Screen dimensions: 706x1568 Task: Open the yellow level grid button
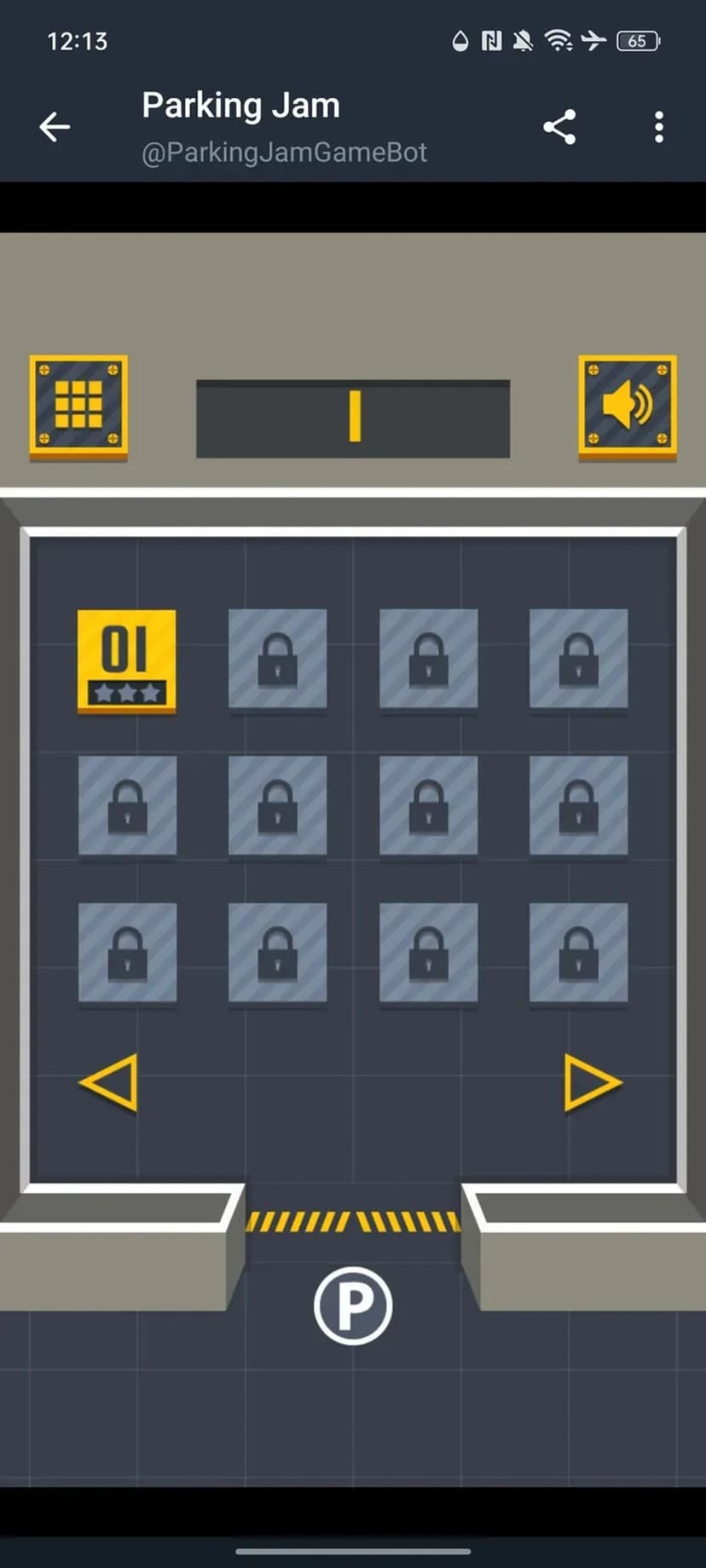pos(78,405)
